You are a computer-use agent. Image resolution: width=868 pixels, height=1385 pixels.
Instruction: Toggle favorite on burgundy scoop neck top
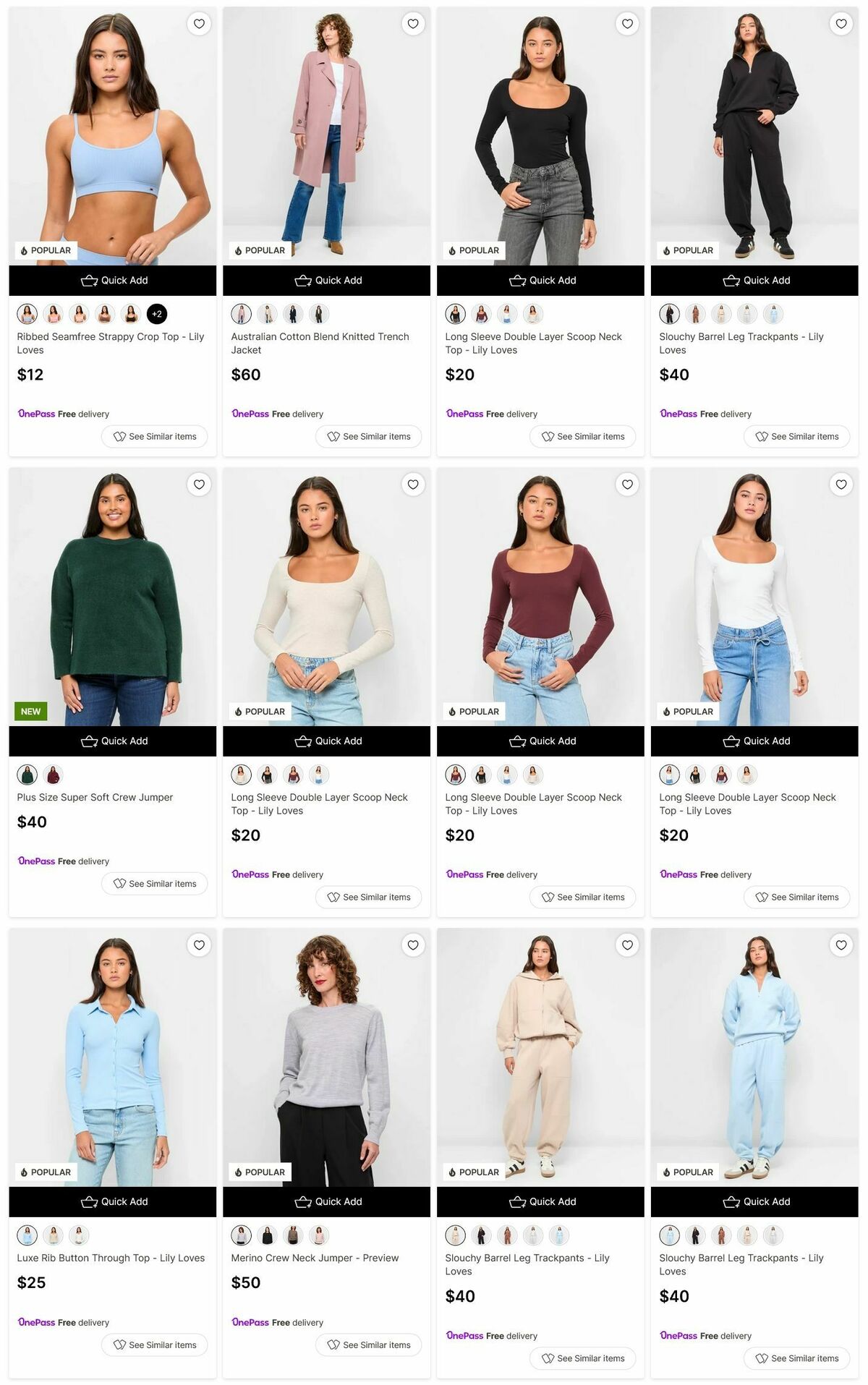tap(627, 484)
